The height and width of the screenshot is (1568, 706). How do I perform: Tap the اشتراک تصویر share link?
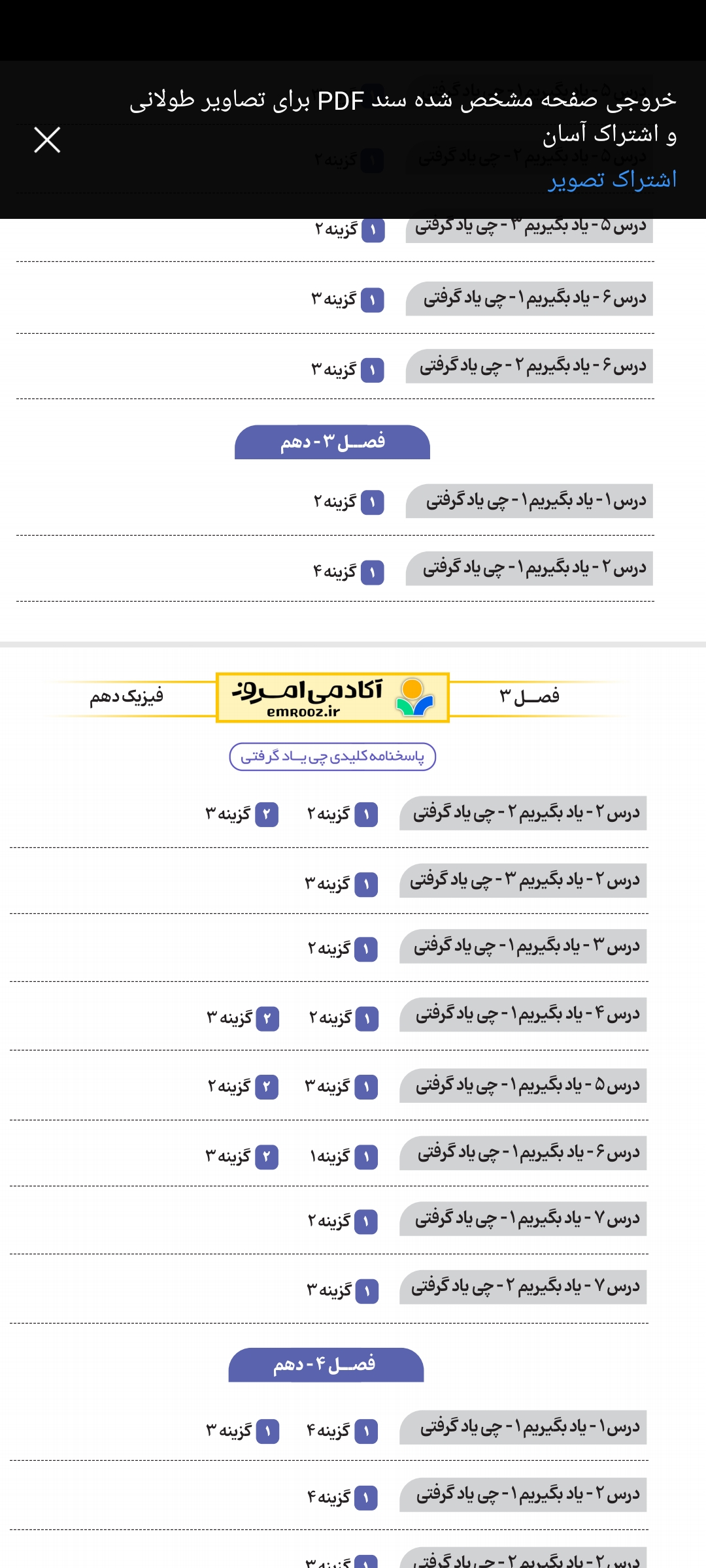612,180
